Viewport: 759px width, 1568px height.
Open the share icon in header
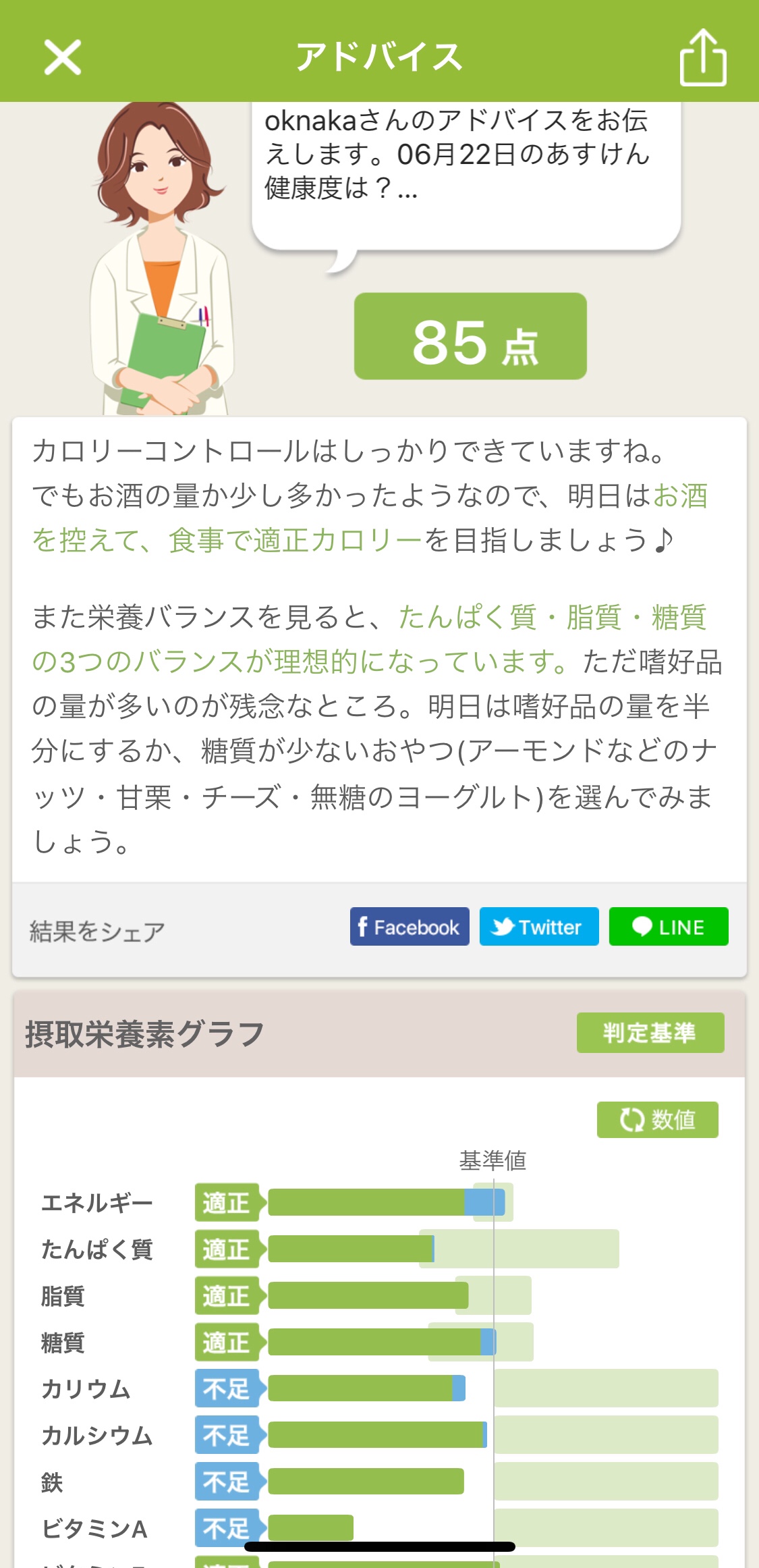702,57
